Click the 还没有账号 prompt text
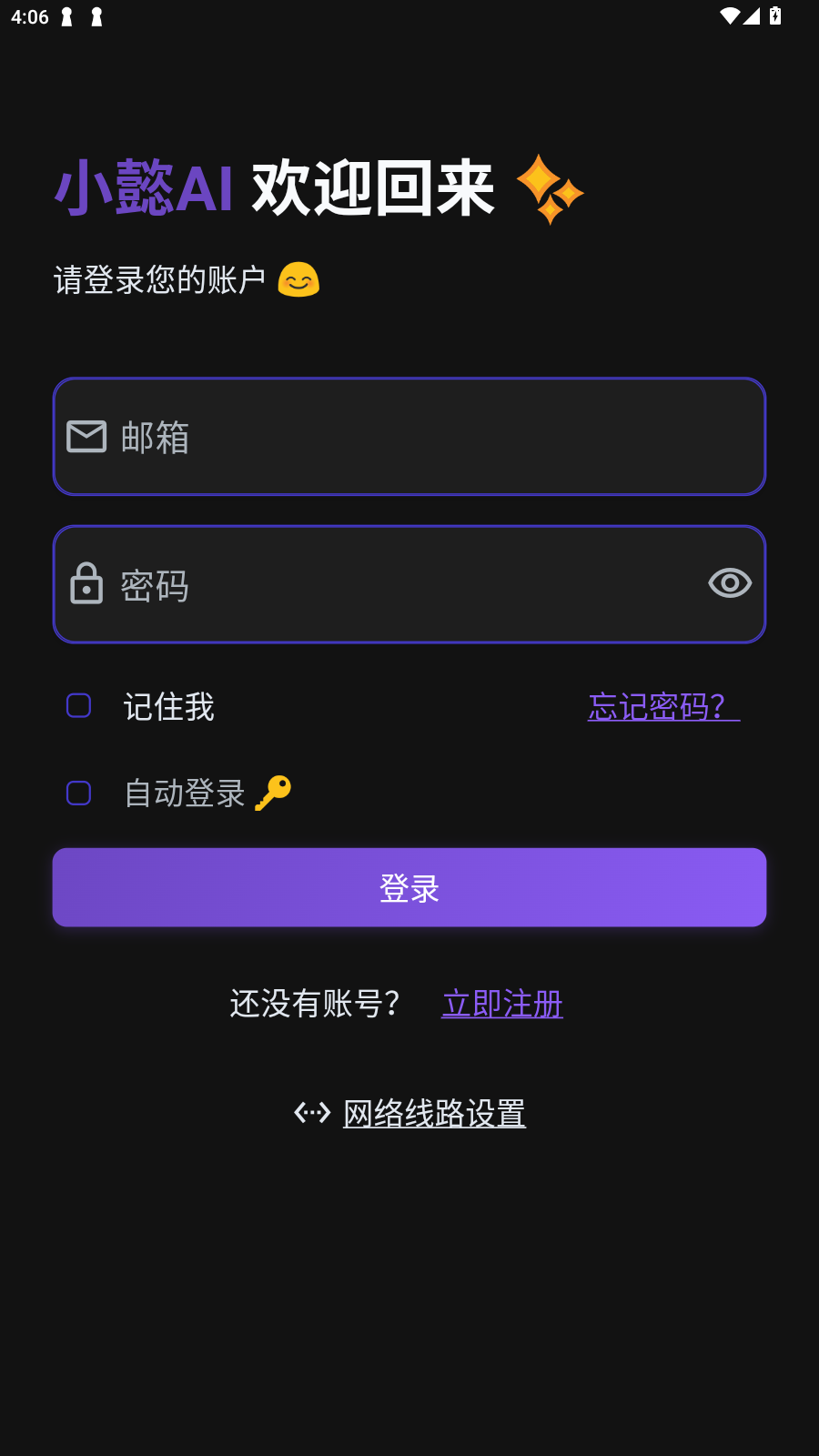The height and width of the screenshot is (1456, 819). pyautogui.click(x=315, y=1004)
